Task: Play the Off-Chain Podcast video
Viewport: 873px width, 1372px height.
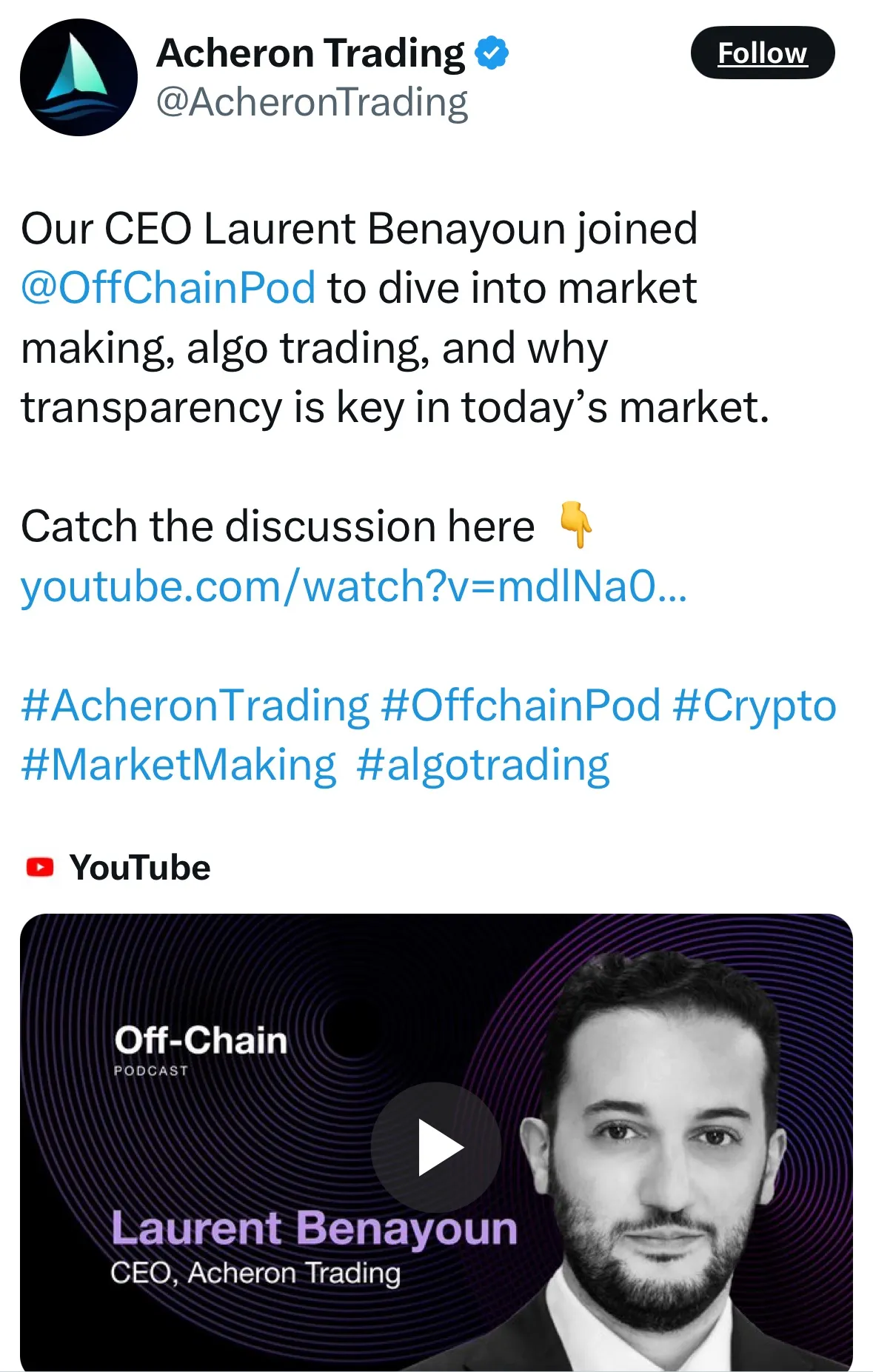Action: pyautogui.click(x=436, y=1147)
